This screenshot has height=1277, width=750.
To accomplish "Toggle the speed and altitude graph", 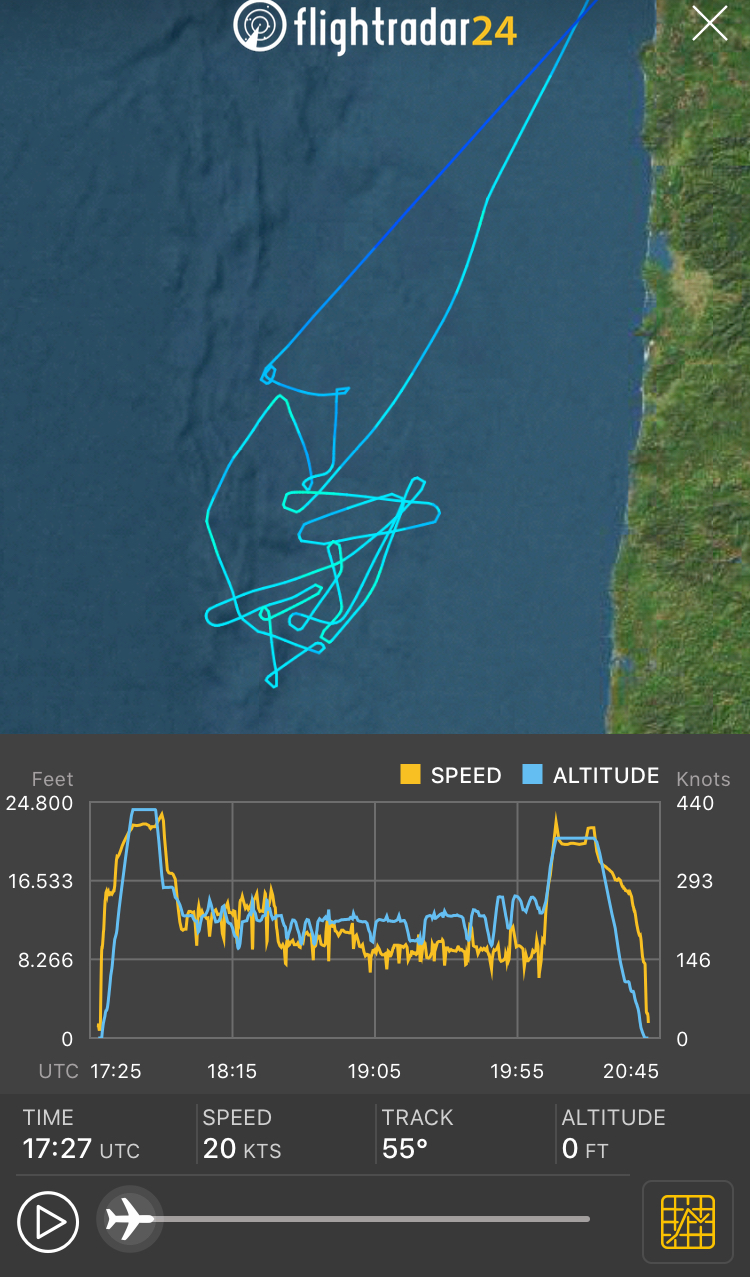I will pyautogui.click(x=688, y=1221).
